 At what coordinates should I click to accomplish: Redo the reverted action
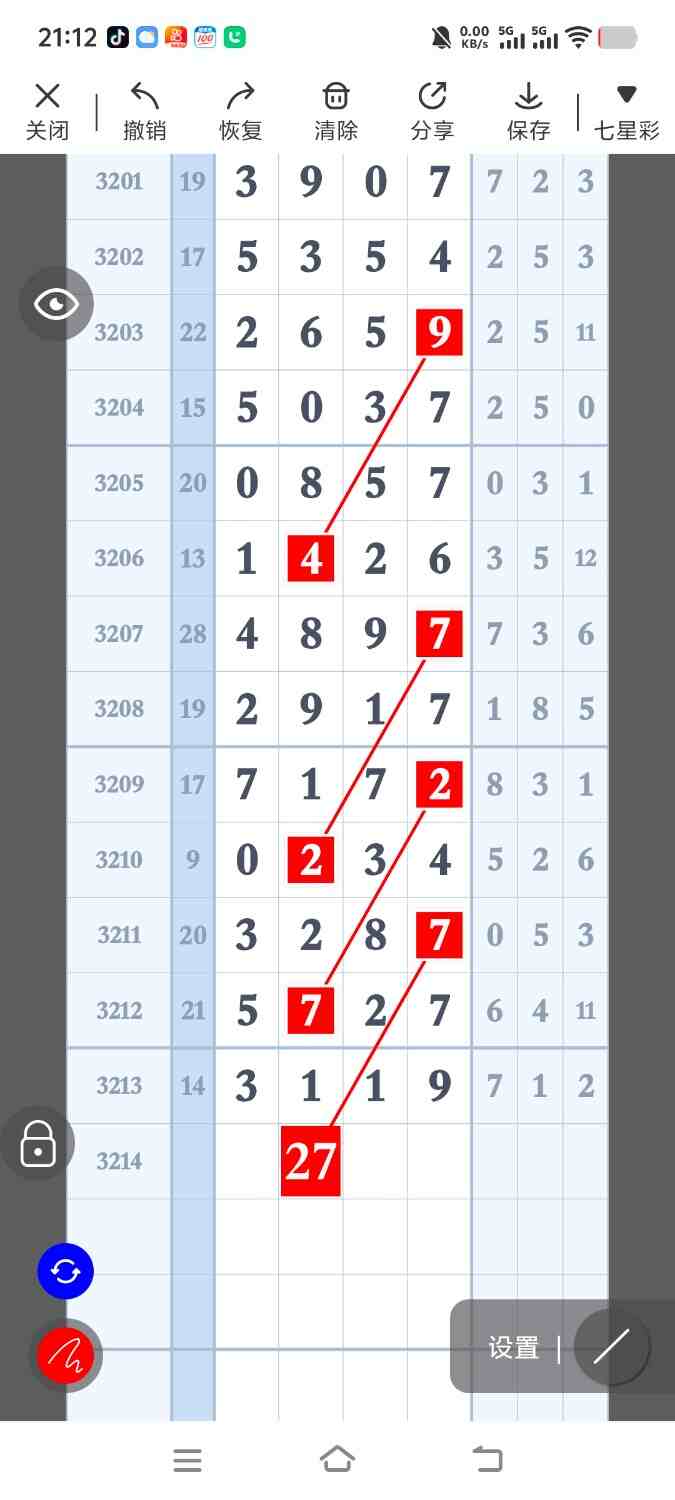pyautogui.click(x=240, y=111)
